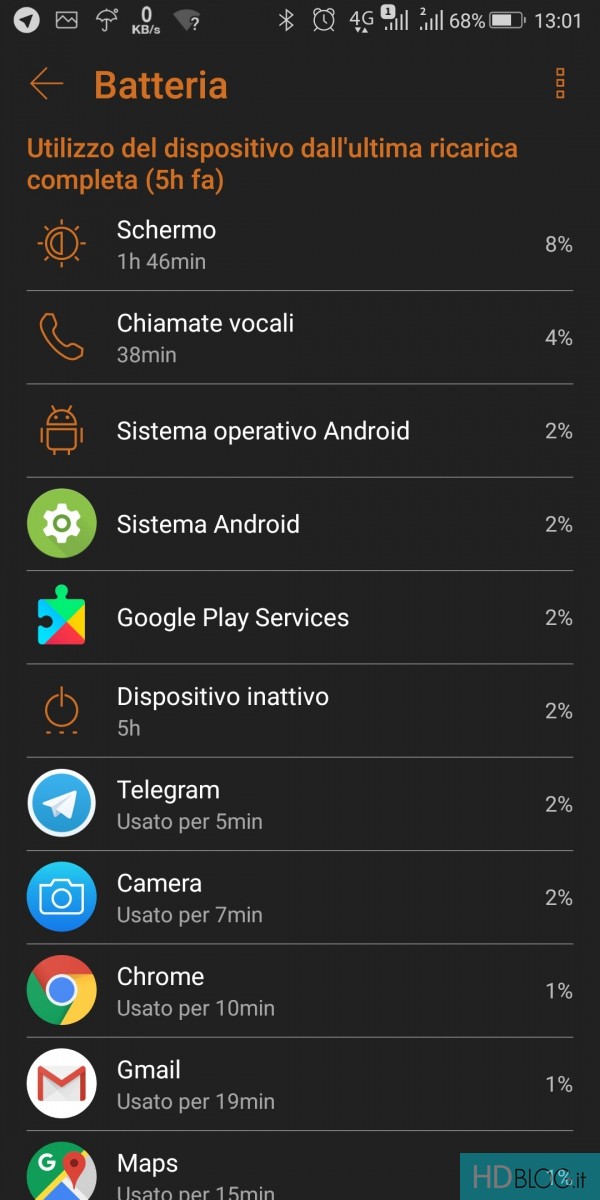600x1200 pixels.
Task: Open Chrome battery usage details
Action: coord(300,991)
